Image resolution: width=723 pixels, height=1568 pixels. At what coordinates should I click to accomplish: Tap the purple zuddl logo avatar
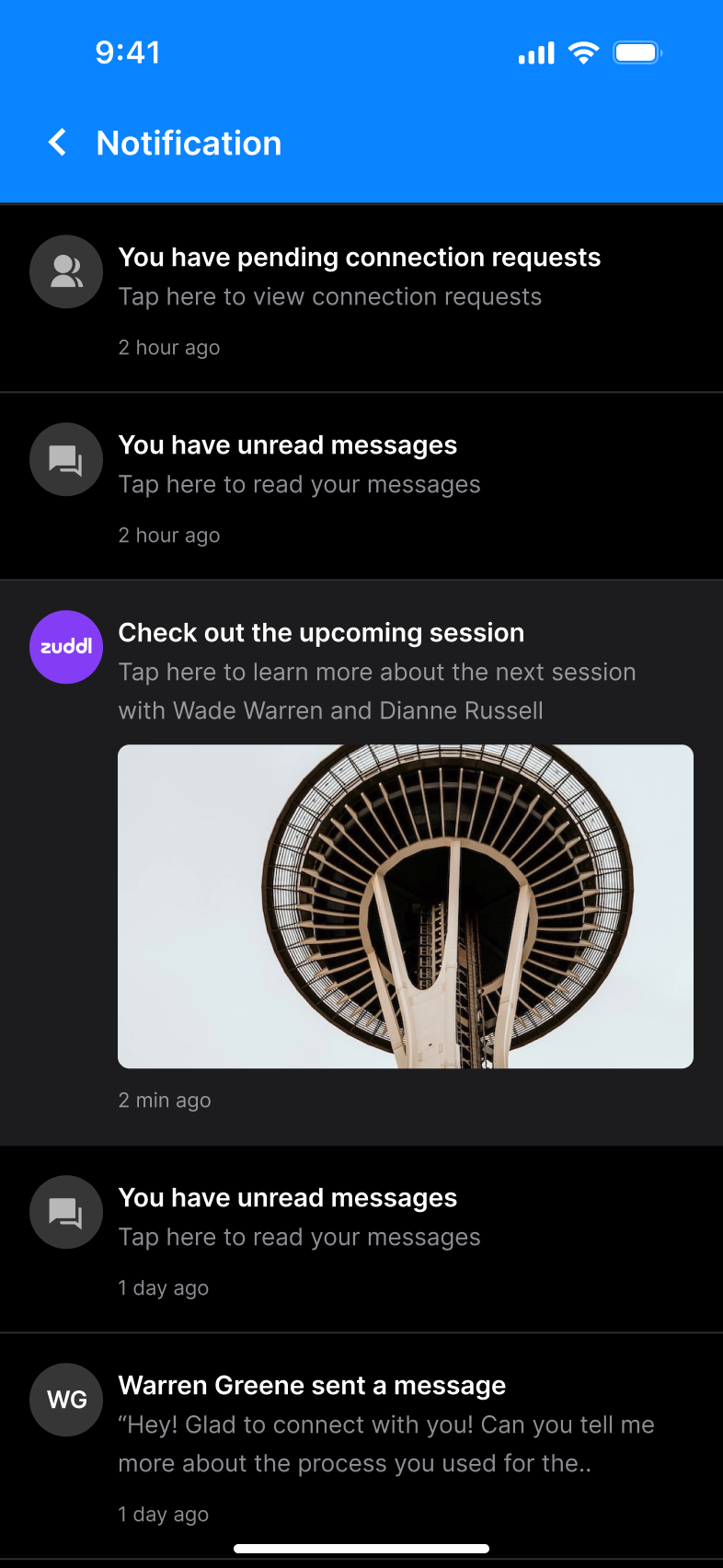(65, 647)
